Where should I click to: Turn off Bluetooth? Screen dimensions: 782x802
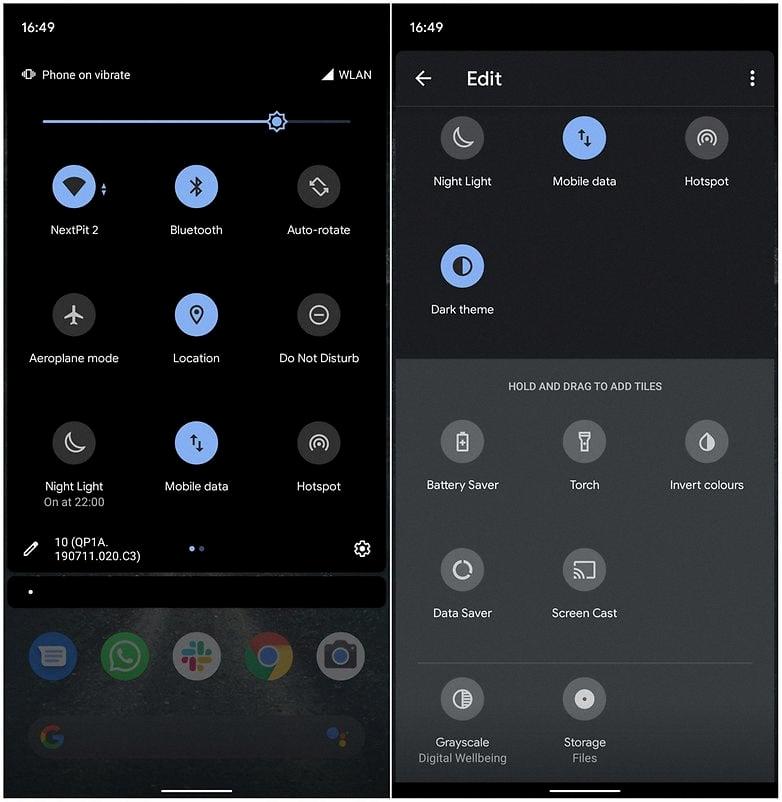coord(196,187)
